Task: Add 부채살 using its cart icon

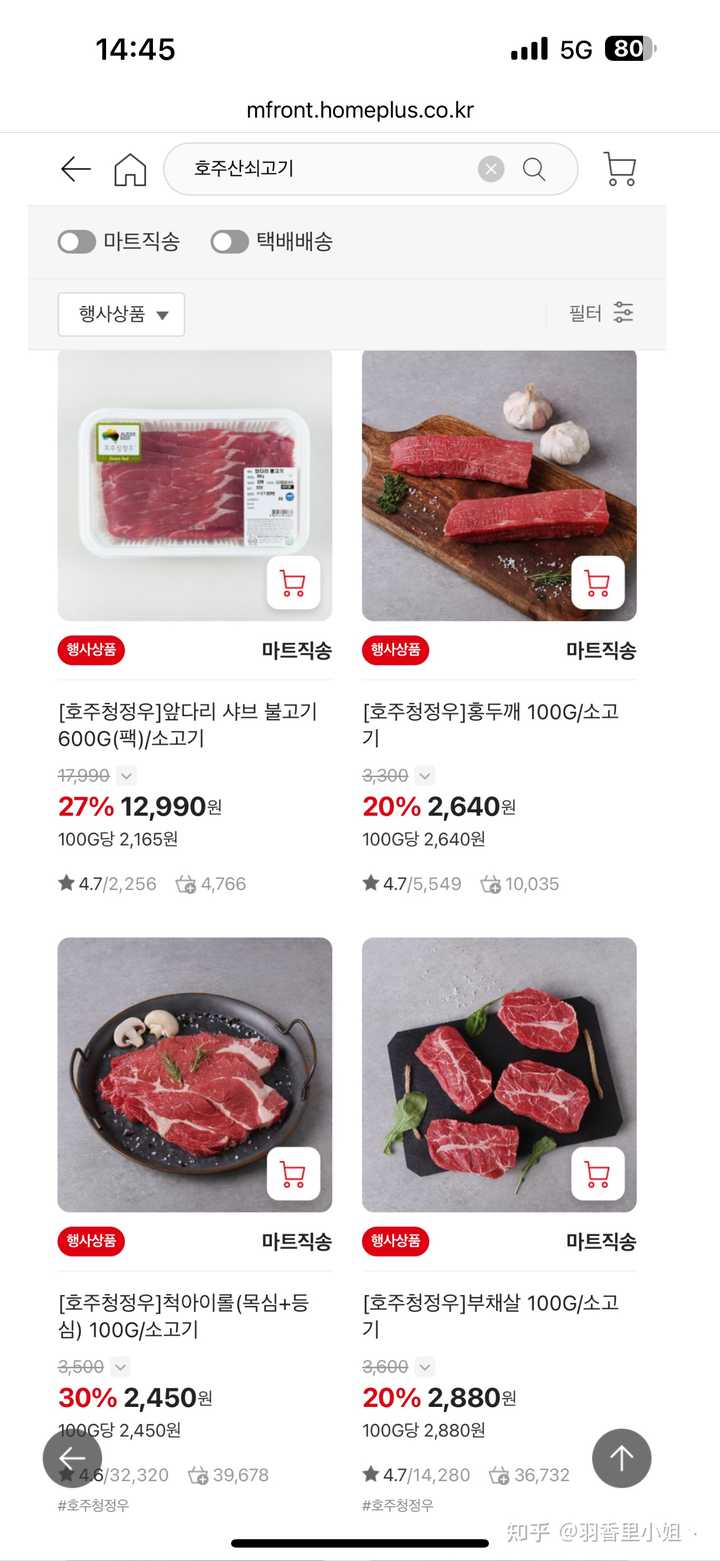Action: click(x=597, y=1173)
